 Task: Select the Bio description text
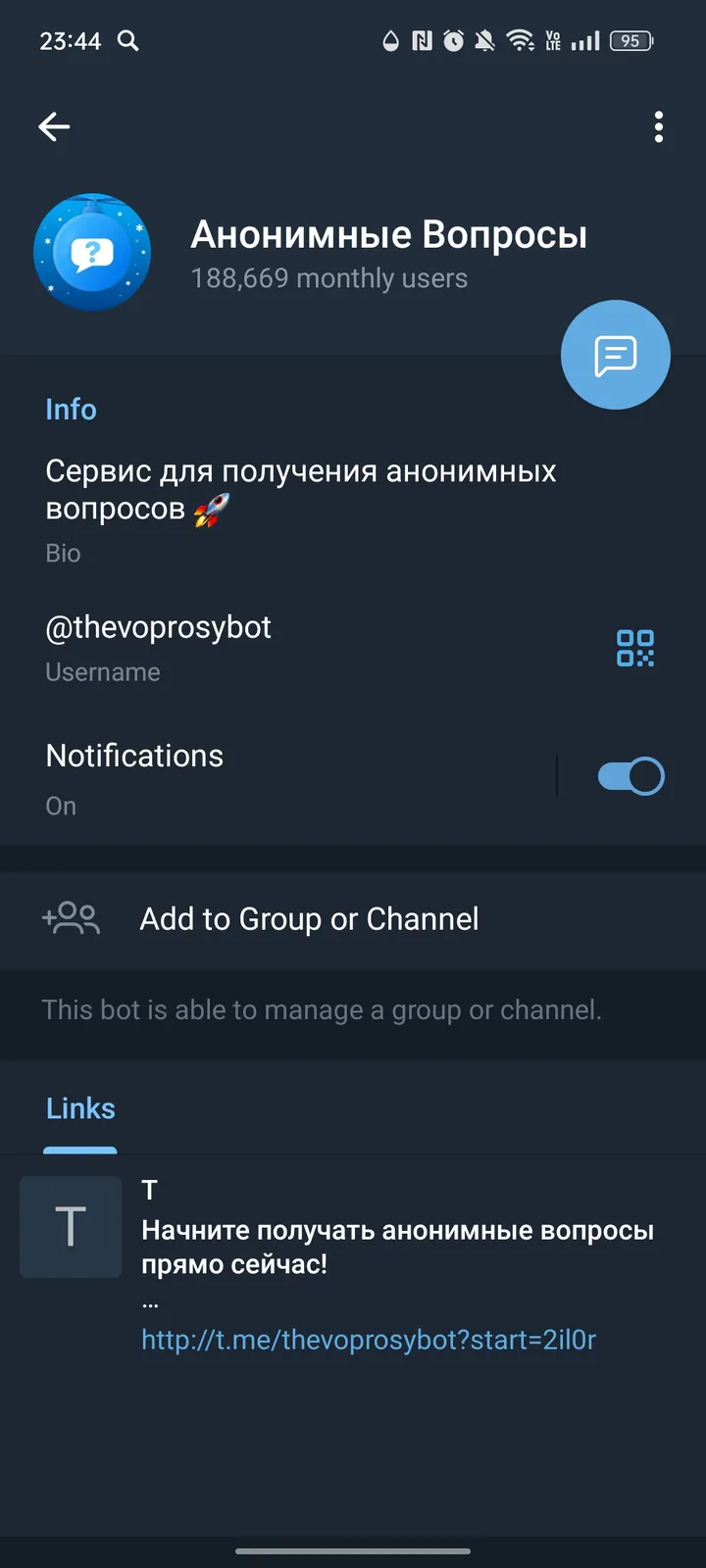pyautogui.click(x=300, y=489)
